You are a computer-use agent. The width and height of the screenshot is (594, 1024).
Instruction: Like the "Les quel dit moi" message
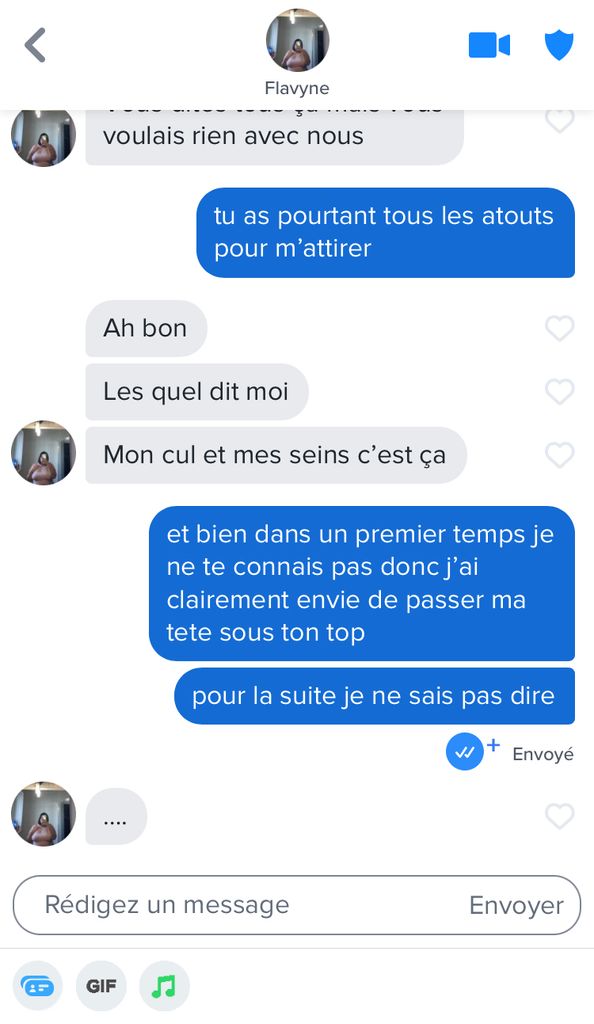click(559, 391)
